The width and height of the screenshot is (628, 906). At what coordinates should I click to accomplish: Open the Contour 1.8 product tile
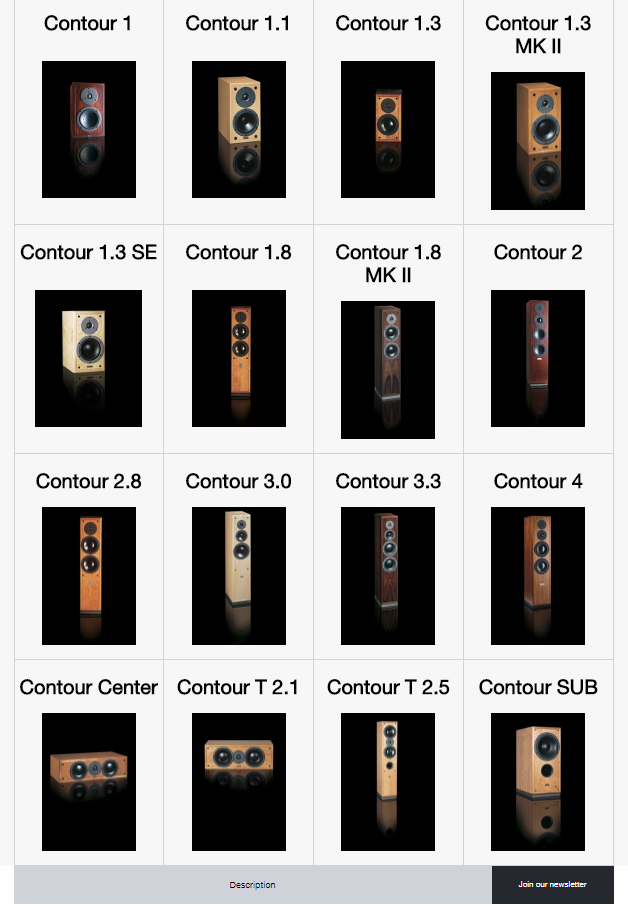click(238, 358)
